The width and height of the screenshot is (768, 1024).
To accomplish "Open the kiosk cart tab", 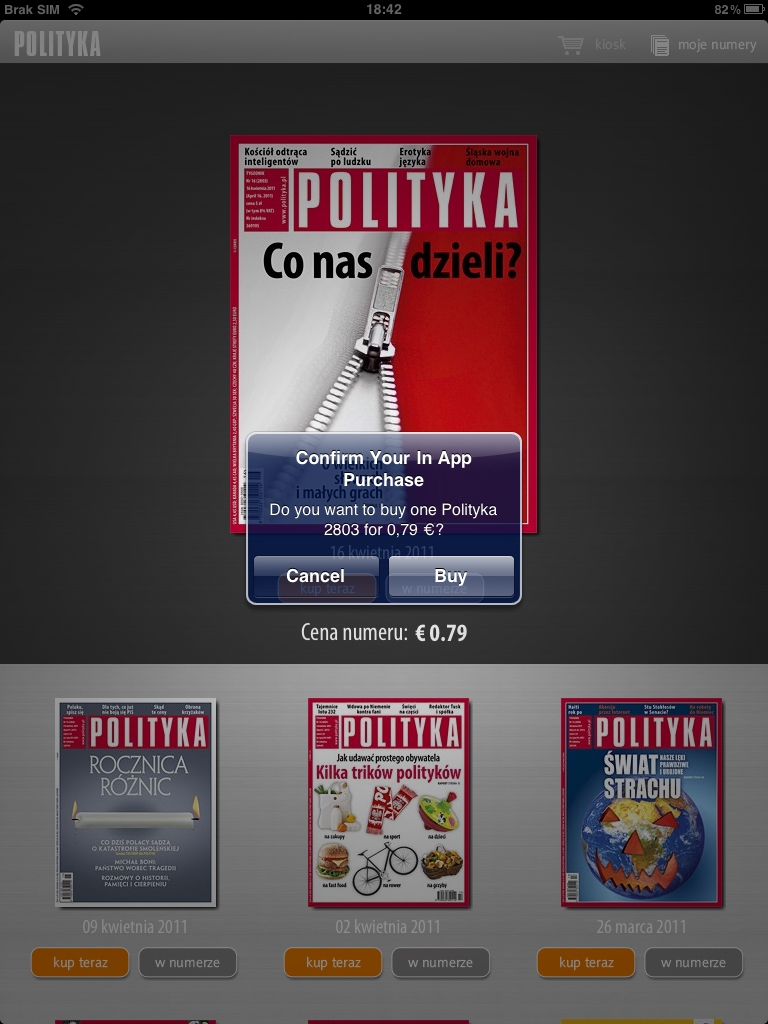I will point(592,45).
